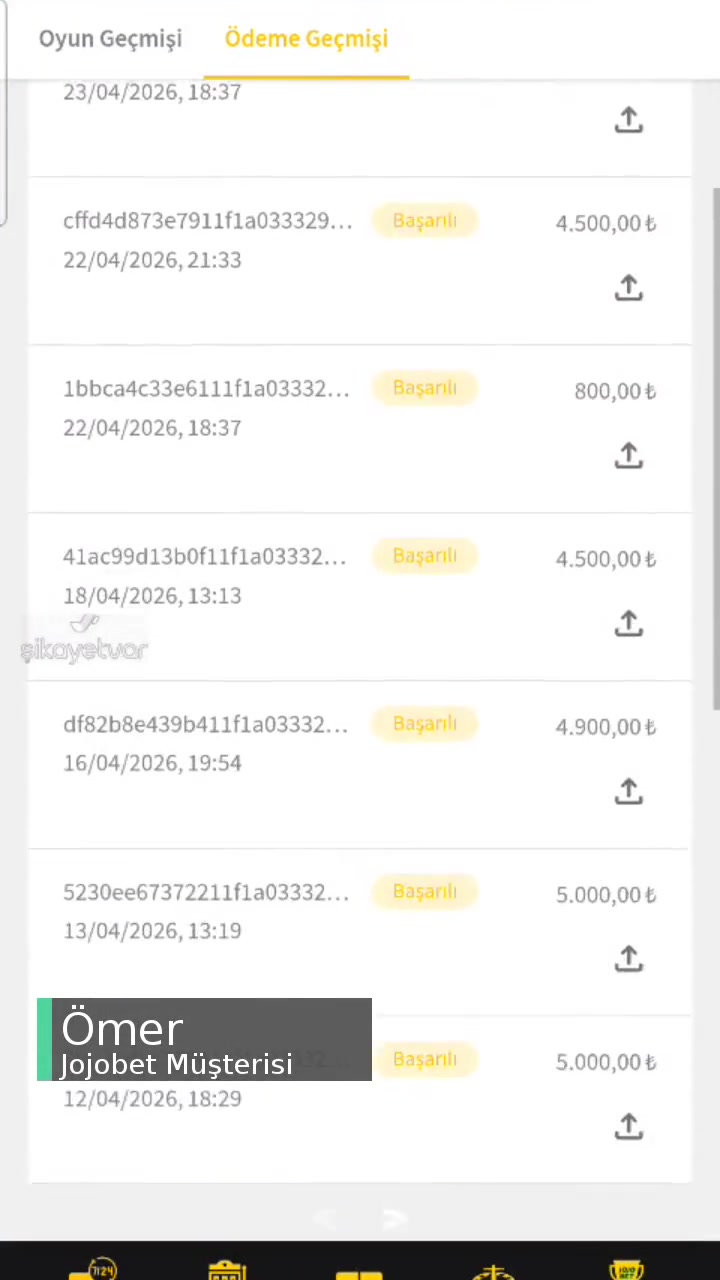
Task: Click the previous page arrow
Action: [325, 1218]
